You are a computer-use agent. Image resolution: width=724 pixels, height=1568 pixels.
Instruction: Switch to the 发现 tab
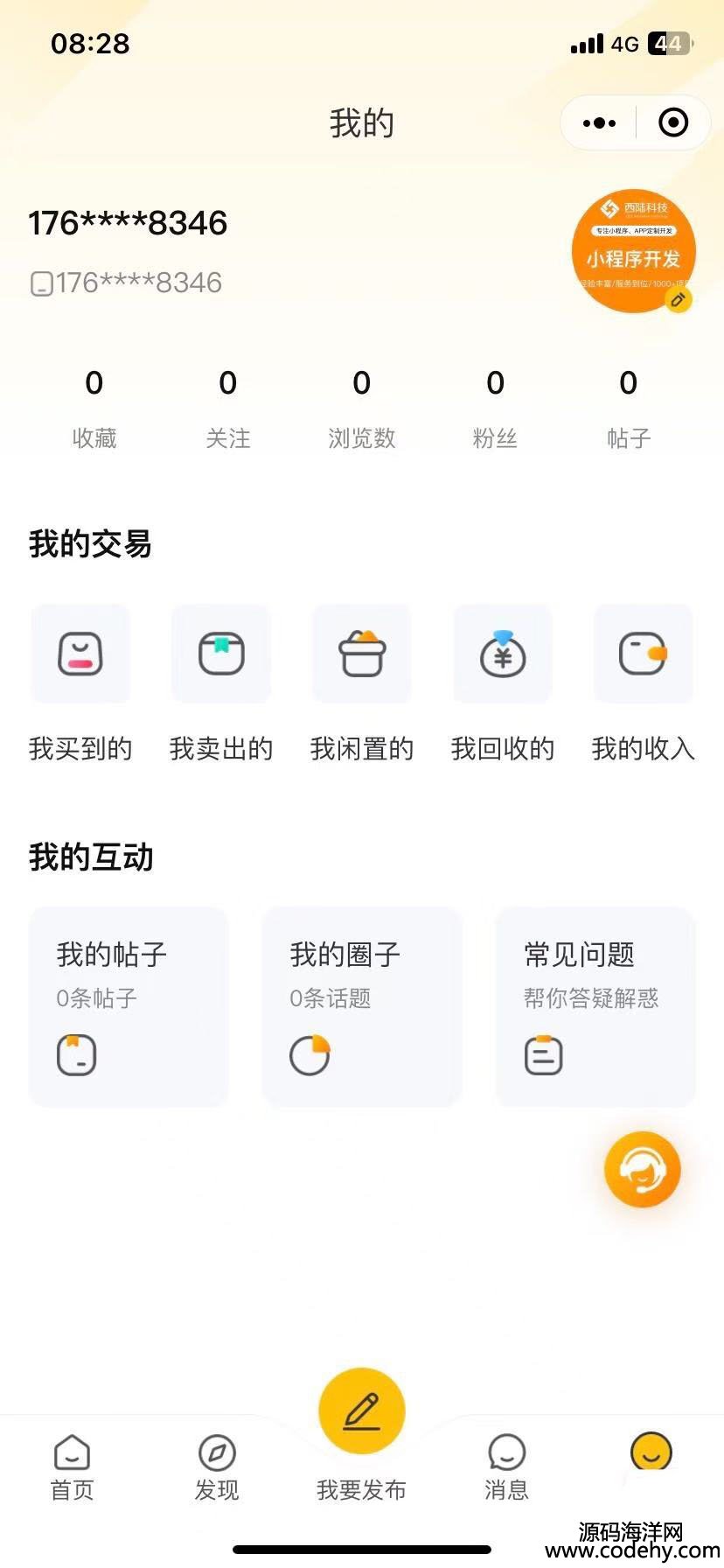[217, 1468]
